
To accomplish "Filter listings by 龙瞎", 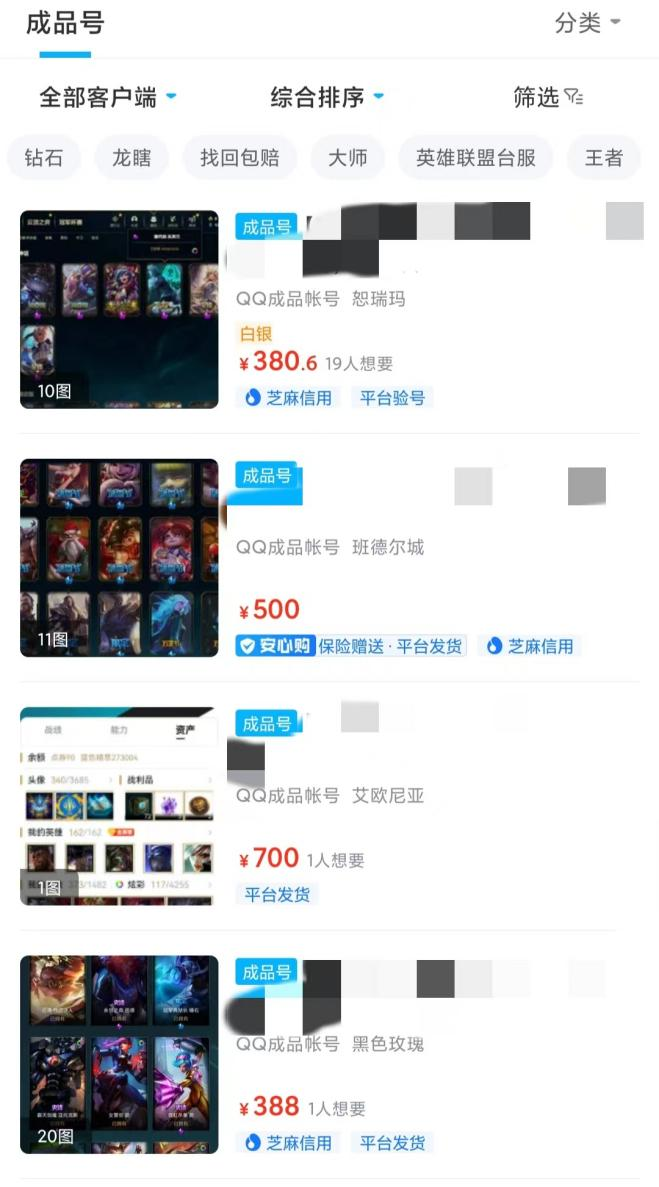I will (x=132, y=158).
